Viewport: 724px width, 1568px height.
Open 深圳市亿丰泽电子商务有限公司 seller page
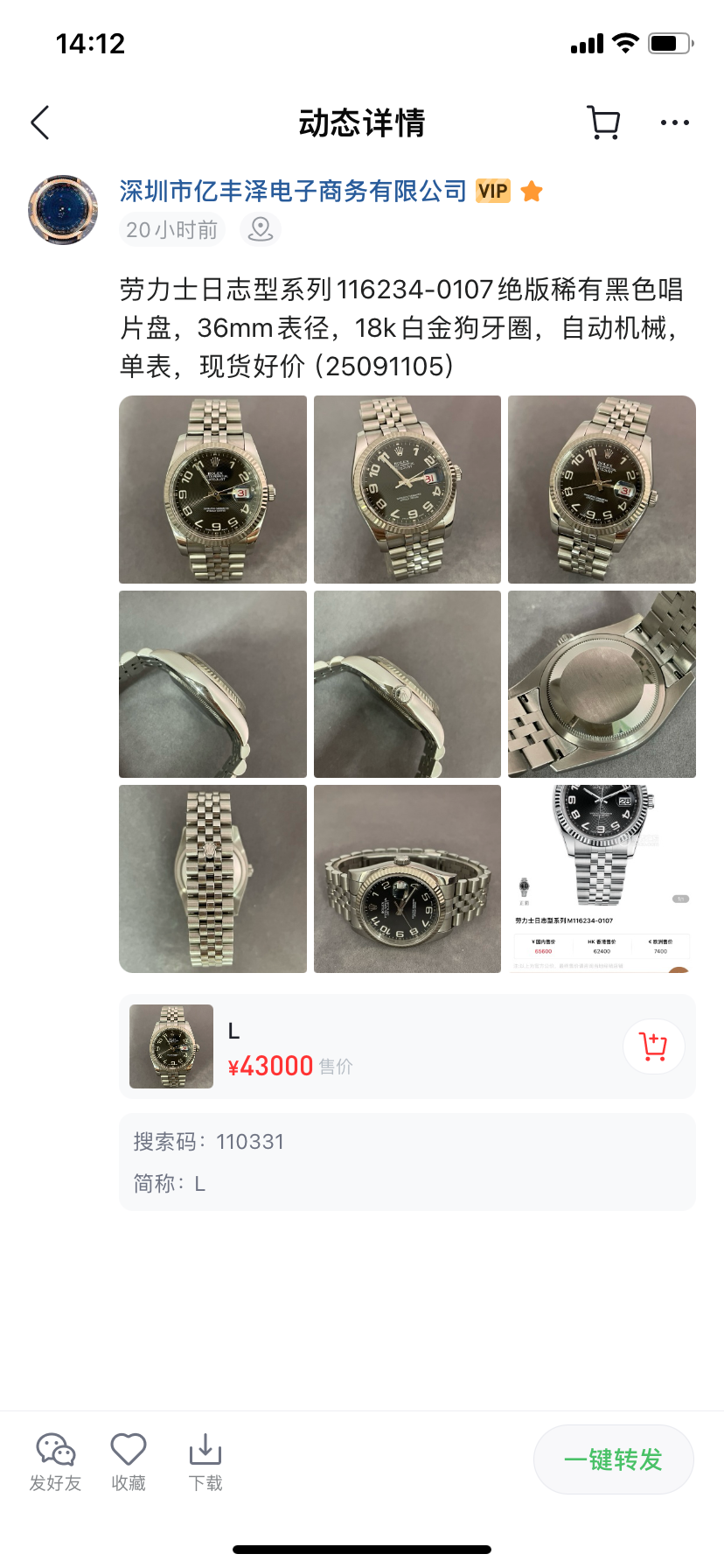[293, 191]
